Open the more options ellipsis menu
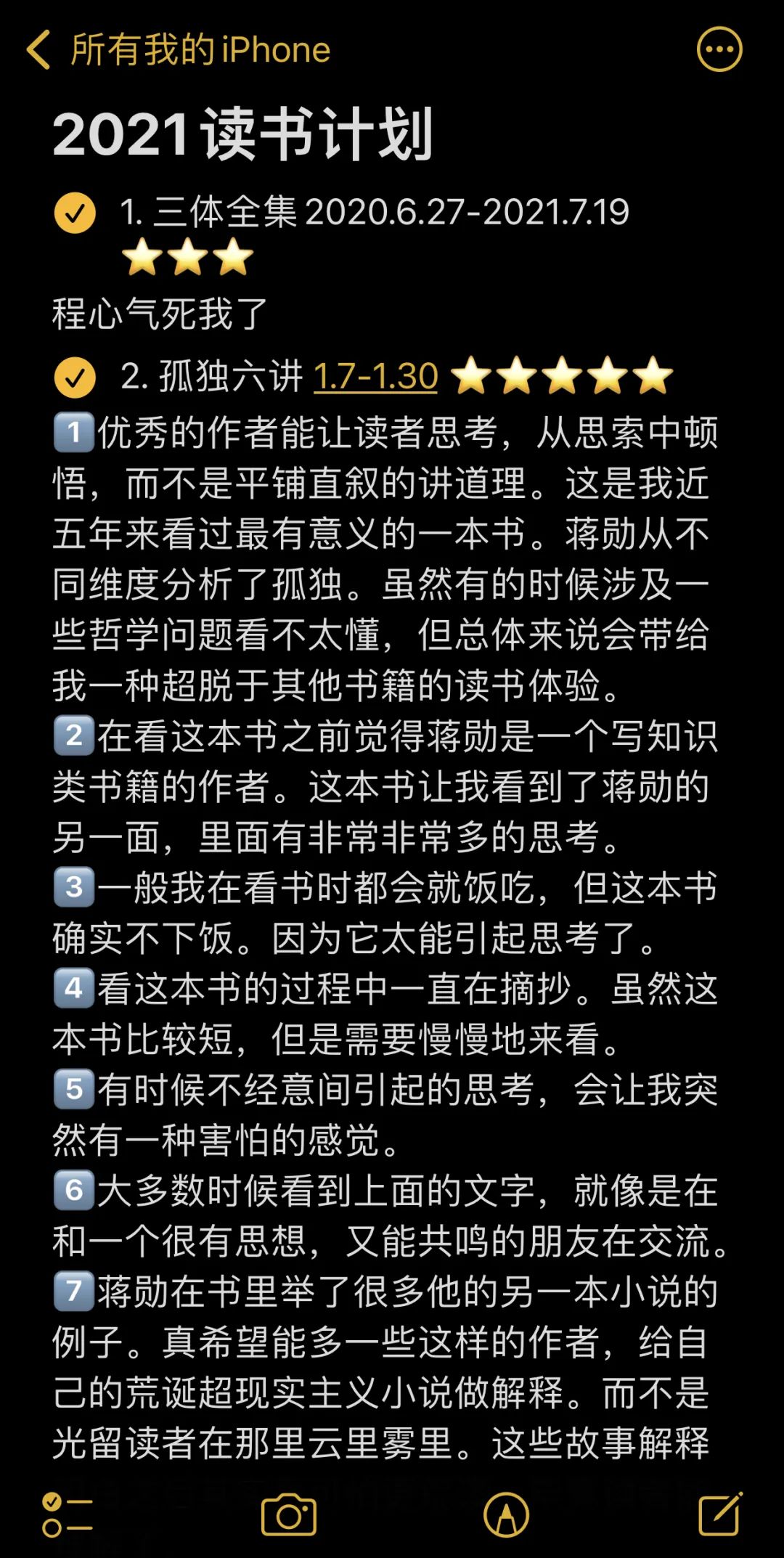This screenshot has height=1558, width=784. pyautogui.click(x=719, y=49)
